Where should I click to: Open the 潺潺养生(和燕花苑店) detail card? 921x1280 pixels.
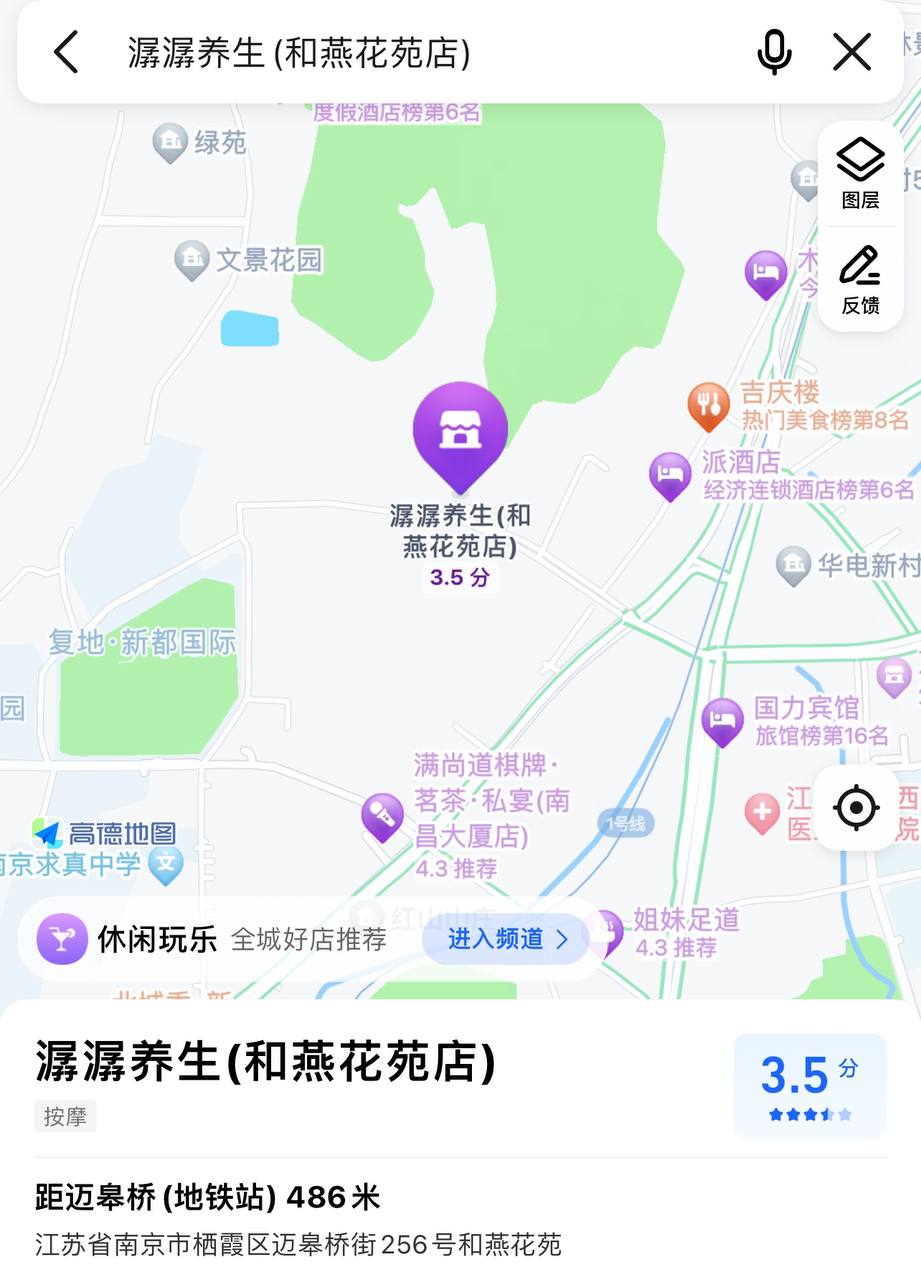(266, 1062)
